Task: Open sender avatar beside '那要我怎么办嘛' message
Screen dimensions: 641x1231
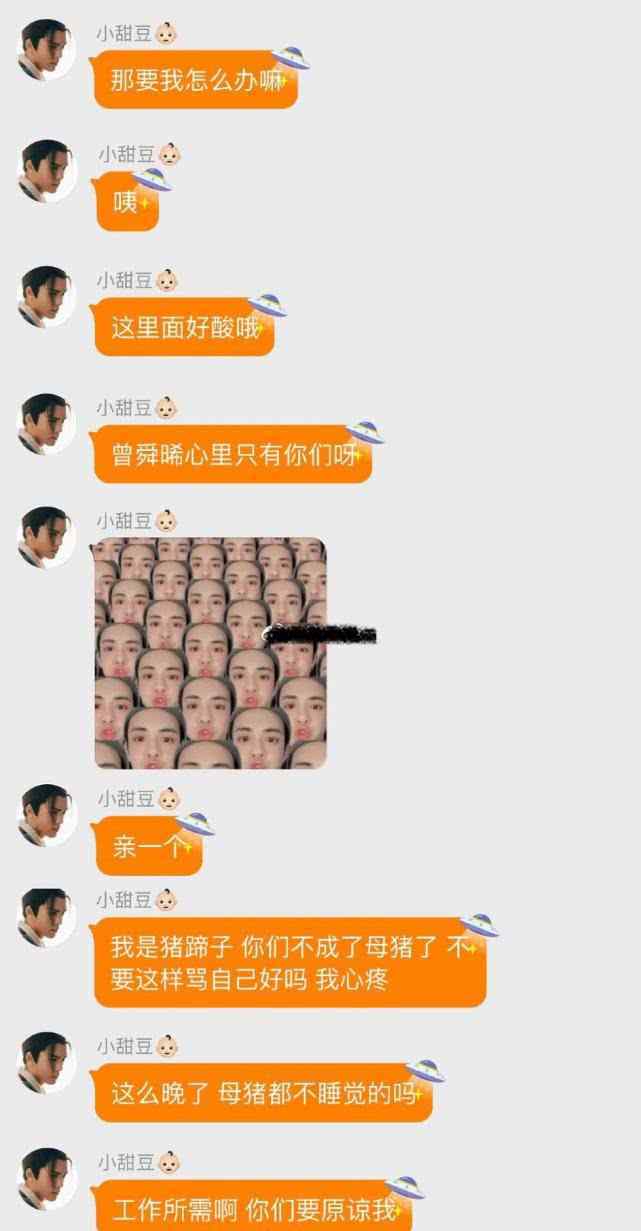Action: tap(47, 49)
